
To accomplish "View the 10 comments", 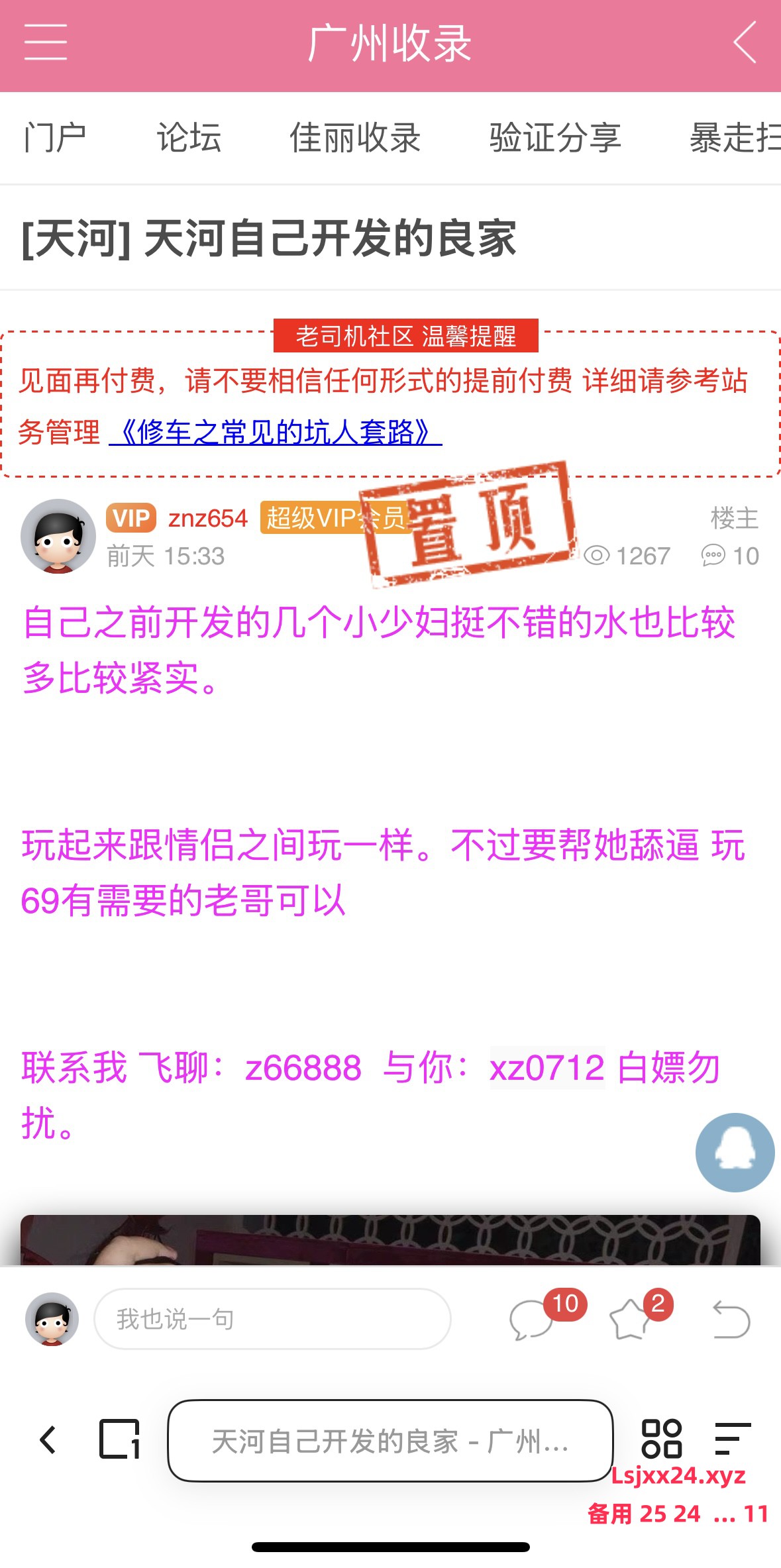I will coord(532,1319).
